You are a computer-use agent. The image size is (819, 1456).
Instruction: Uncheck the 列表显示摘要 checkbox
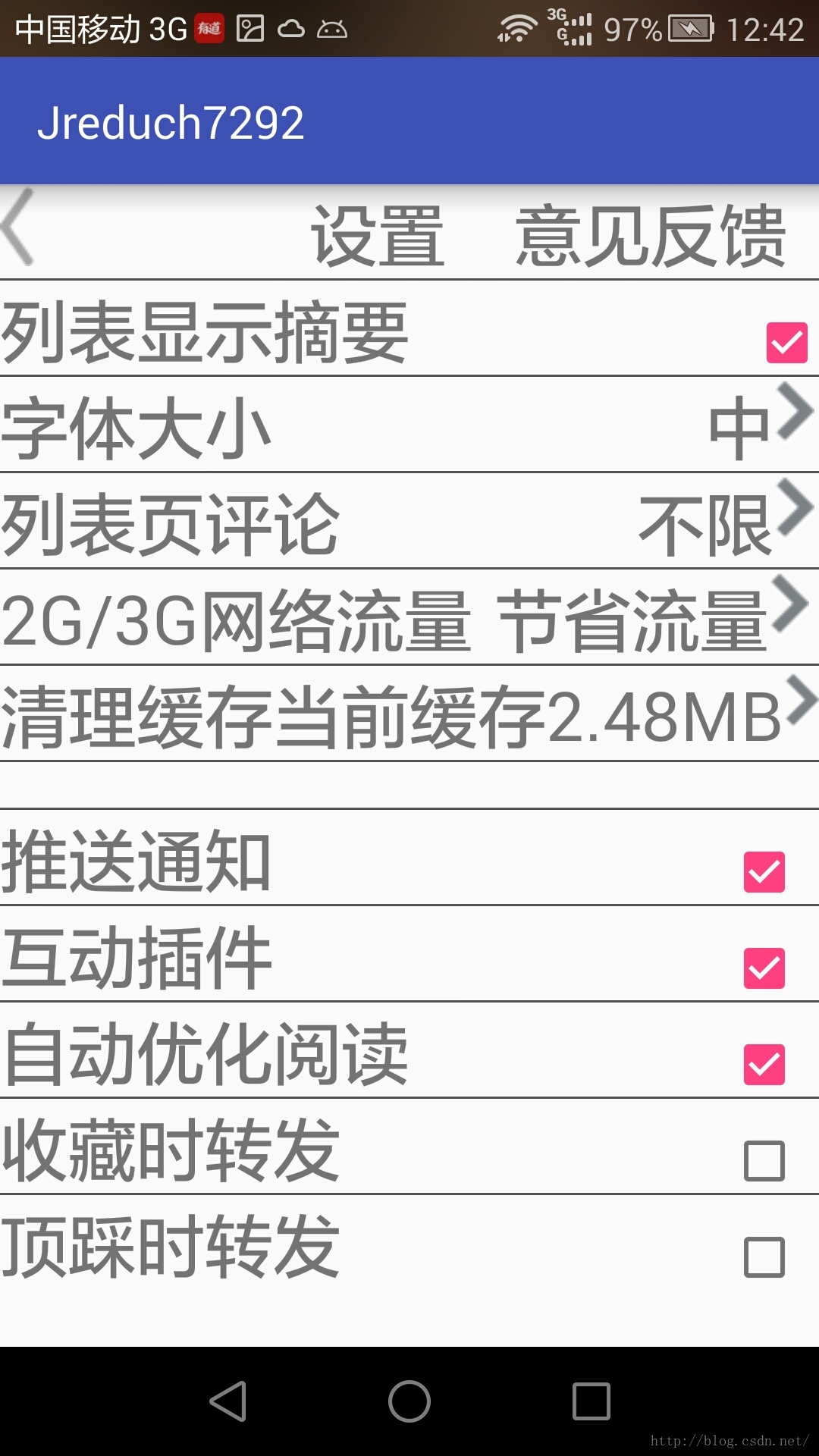[786, 343]
